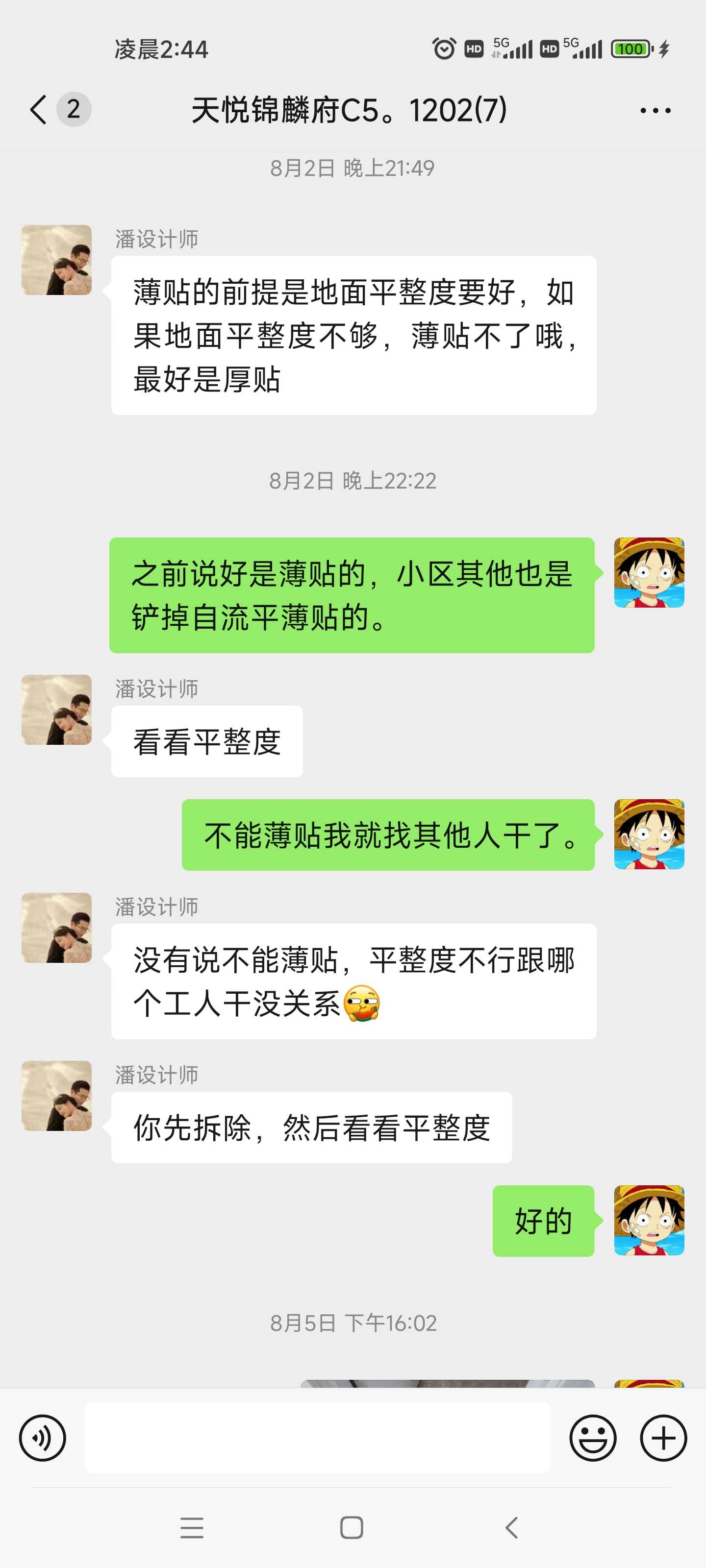Switch to voice message input
The width and height of the screenshot is (706, 1568).
tap(43, 1438)
